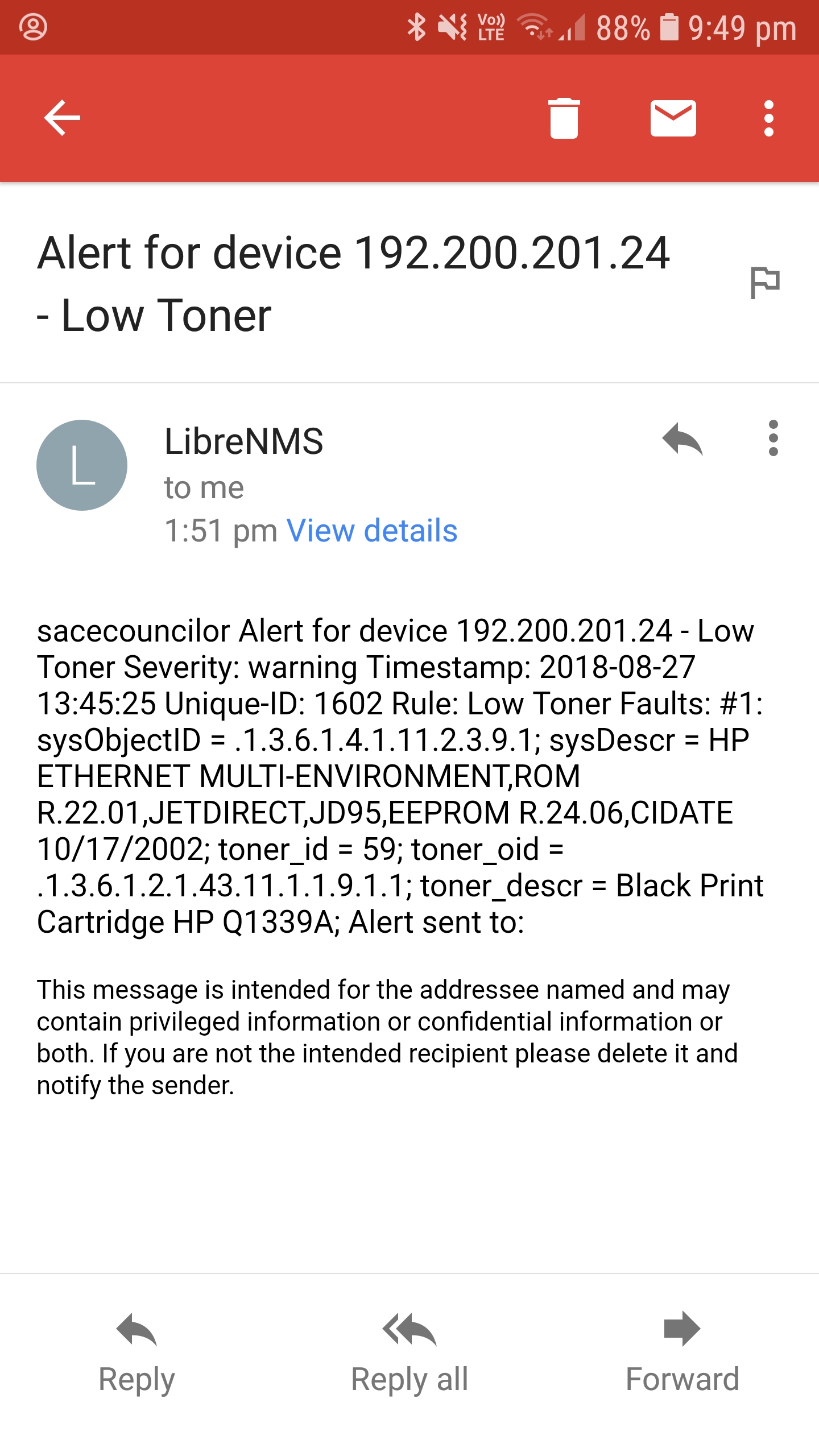Flag the Low Toner alert email
This screenshot has height=1456, width=819.
pos(765,282)
